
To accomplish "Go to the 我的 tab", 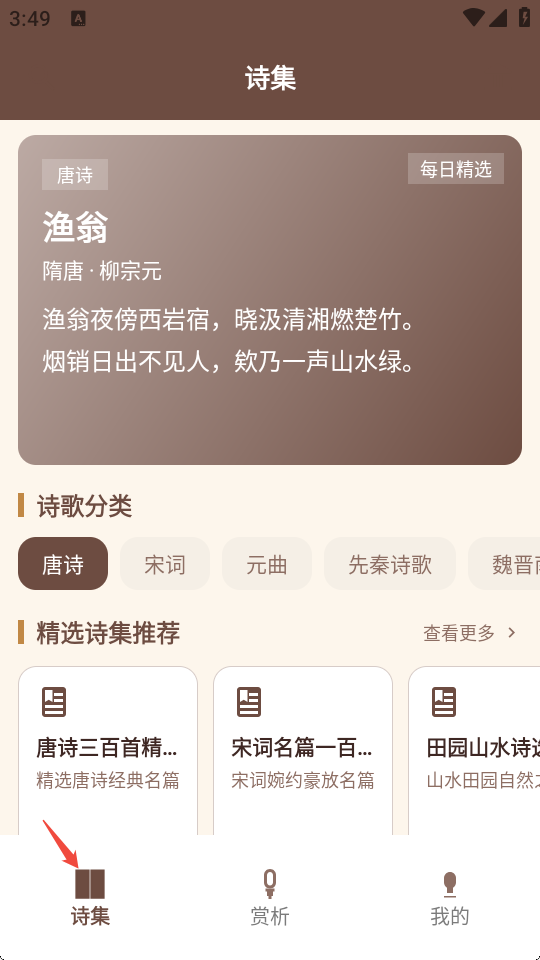I will pos(450,898).
